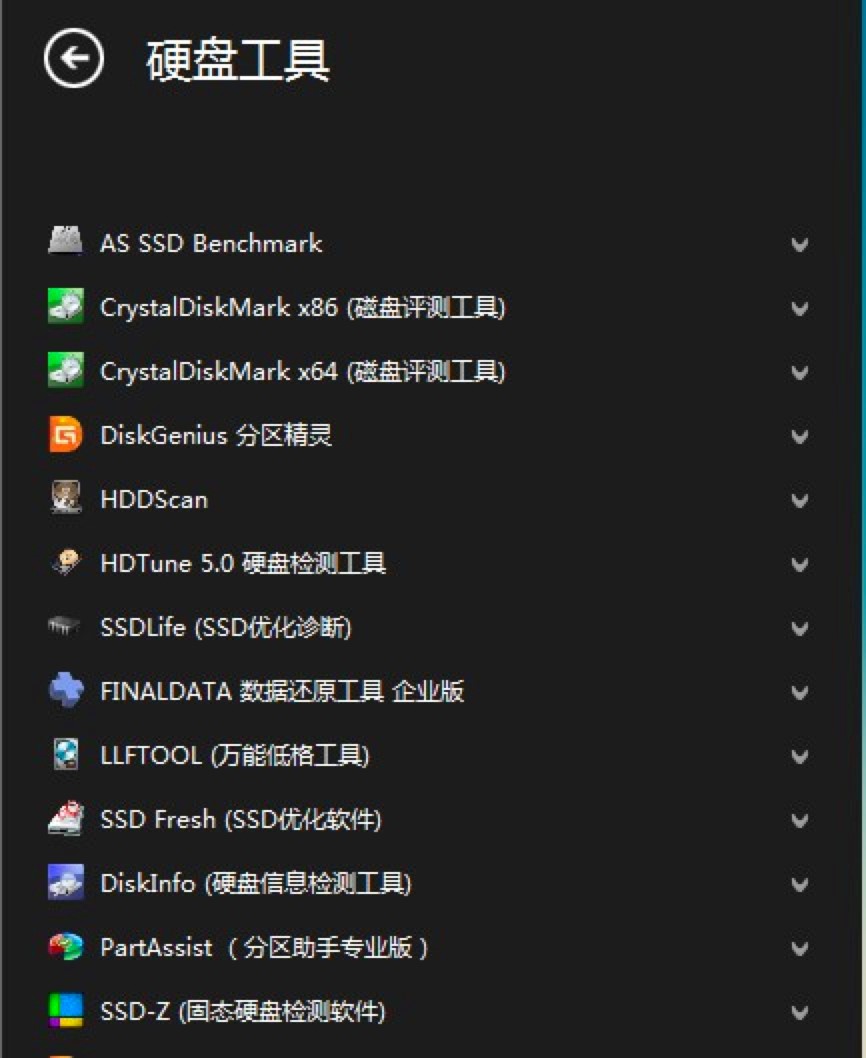The height and width of the screenshot is (1058, 866).
Task: Open HDTune 5.0 硬盘检测工具
Action: tap(243, 564)
